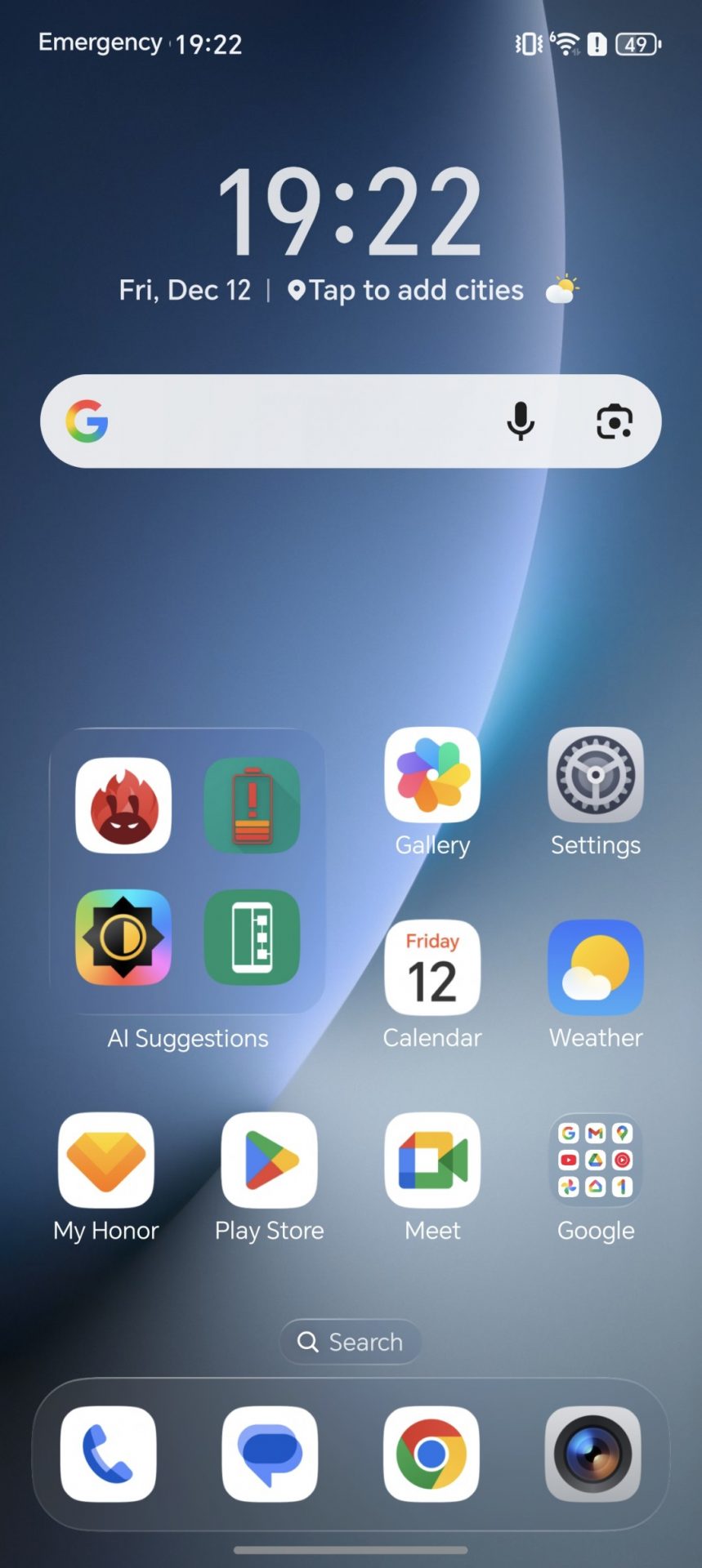Open the Meet app
The width and height of the screenshot is (702, 1568).
click(432, 1160)
